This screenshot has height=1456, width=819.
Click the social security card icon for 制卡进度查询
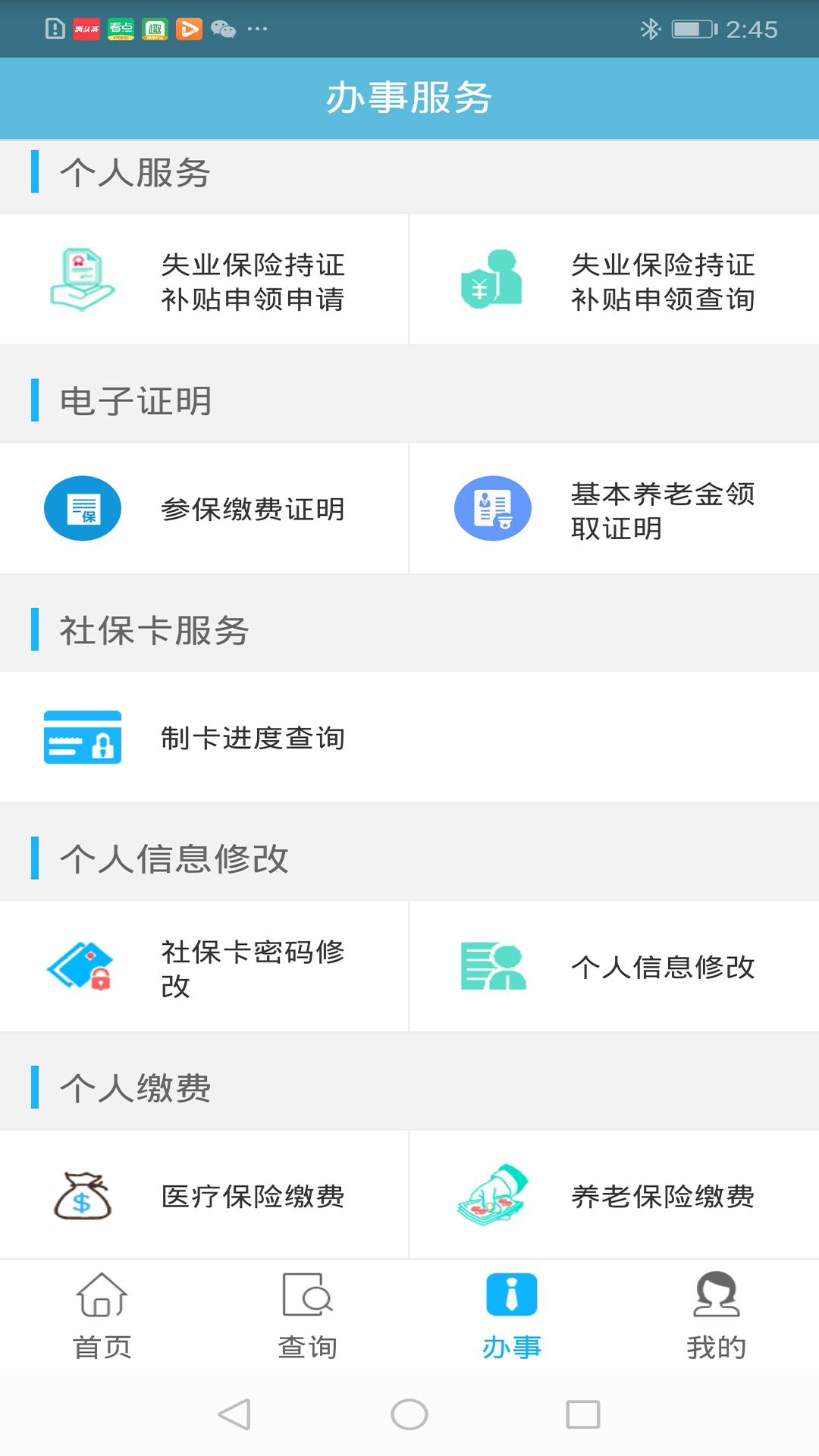83,739
